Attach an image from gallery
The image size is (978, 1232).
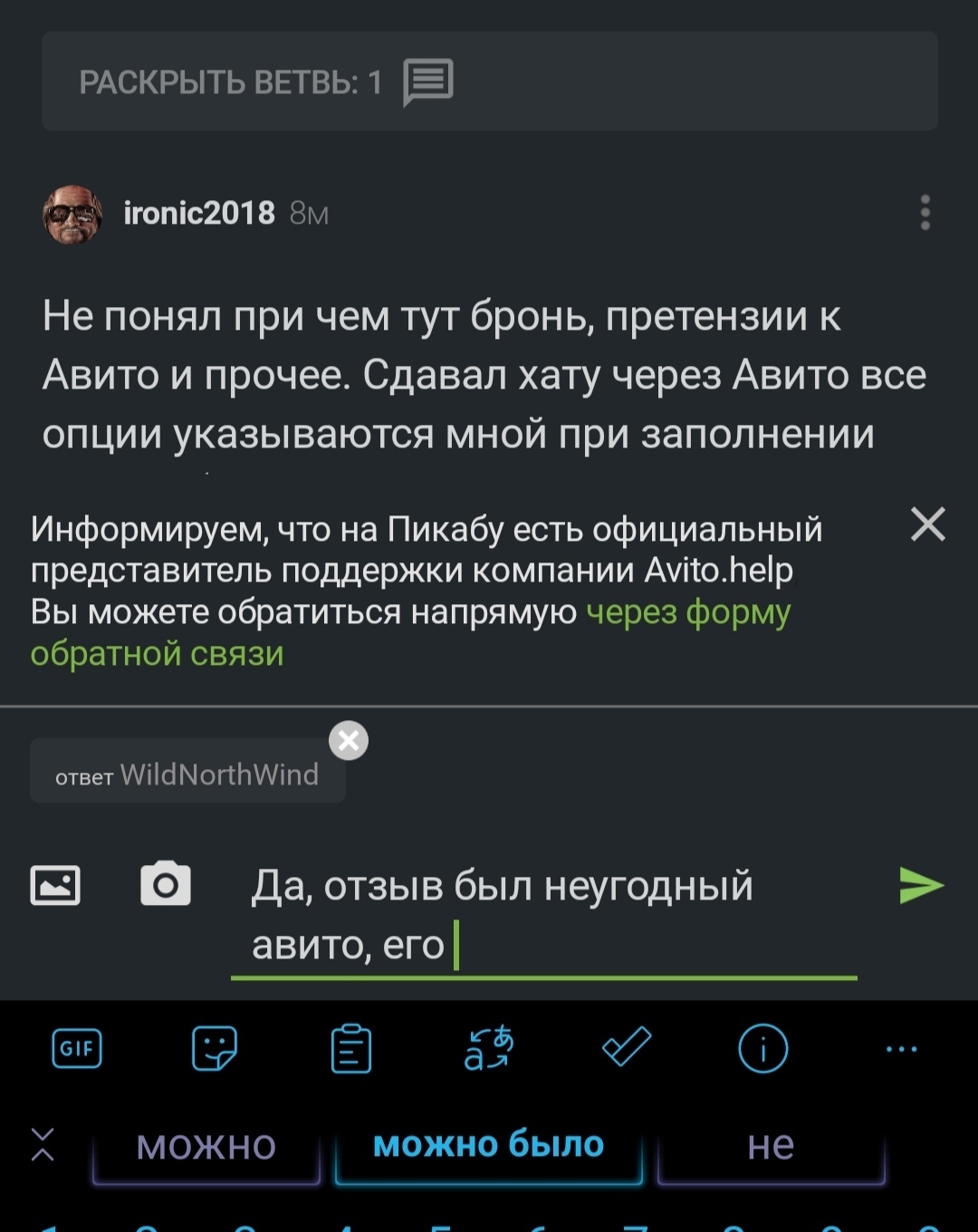pyautogui.click(x=55, y=885)
